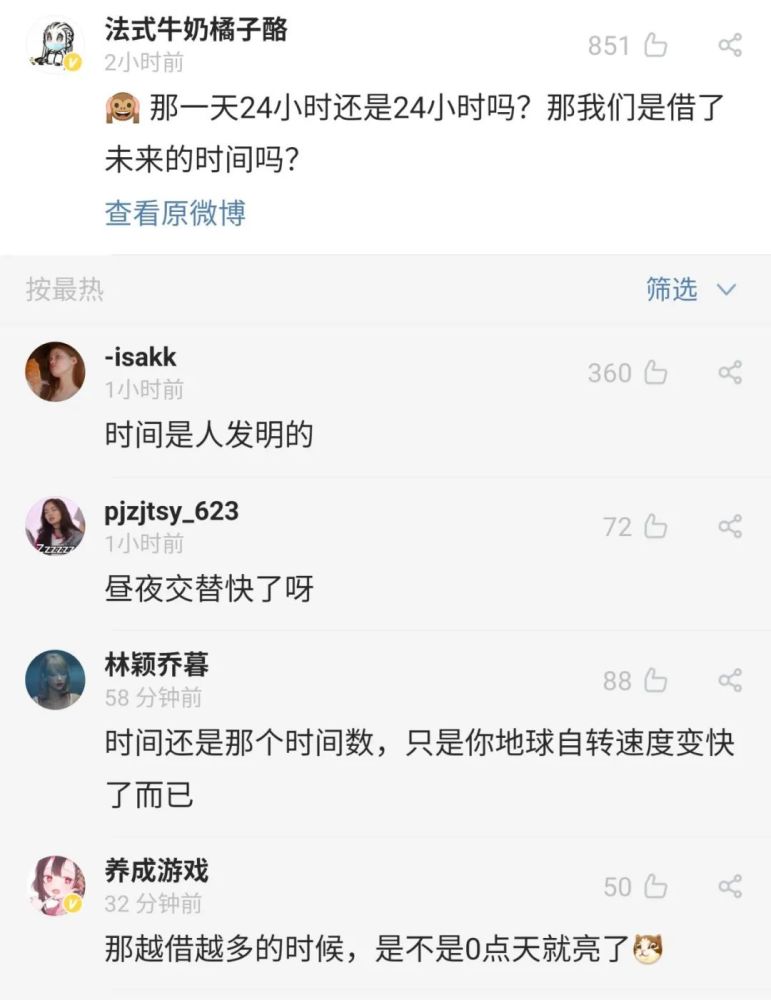The image size is (771, 1000).
Task: Open 查看原微博 to view the original post
Action: pos(176,213)
